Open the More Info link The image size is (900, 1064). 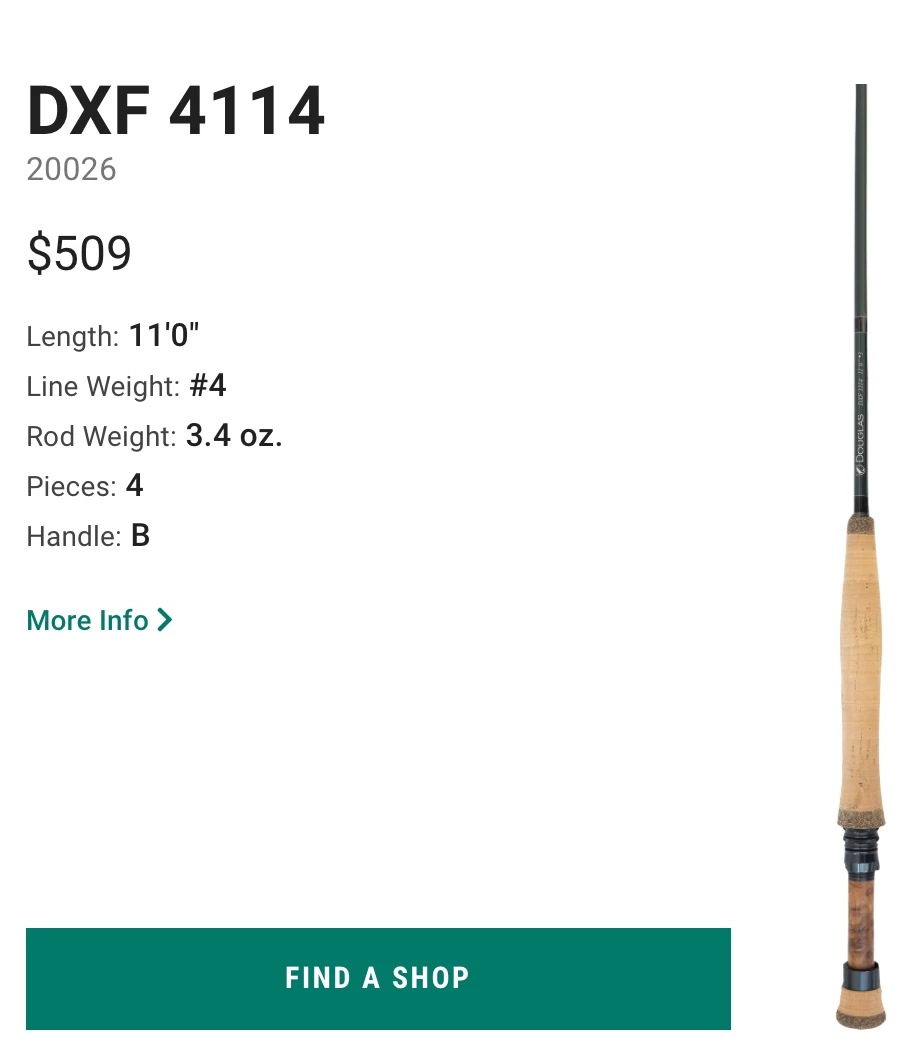click(87, 620)
